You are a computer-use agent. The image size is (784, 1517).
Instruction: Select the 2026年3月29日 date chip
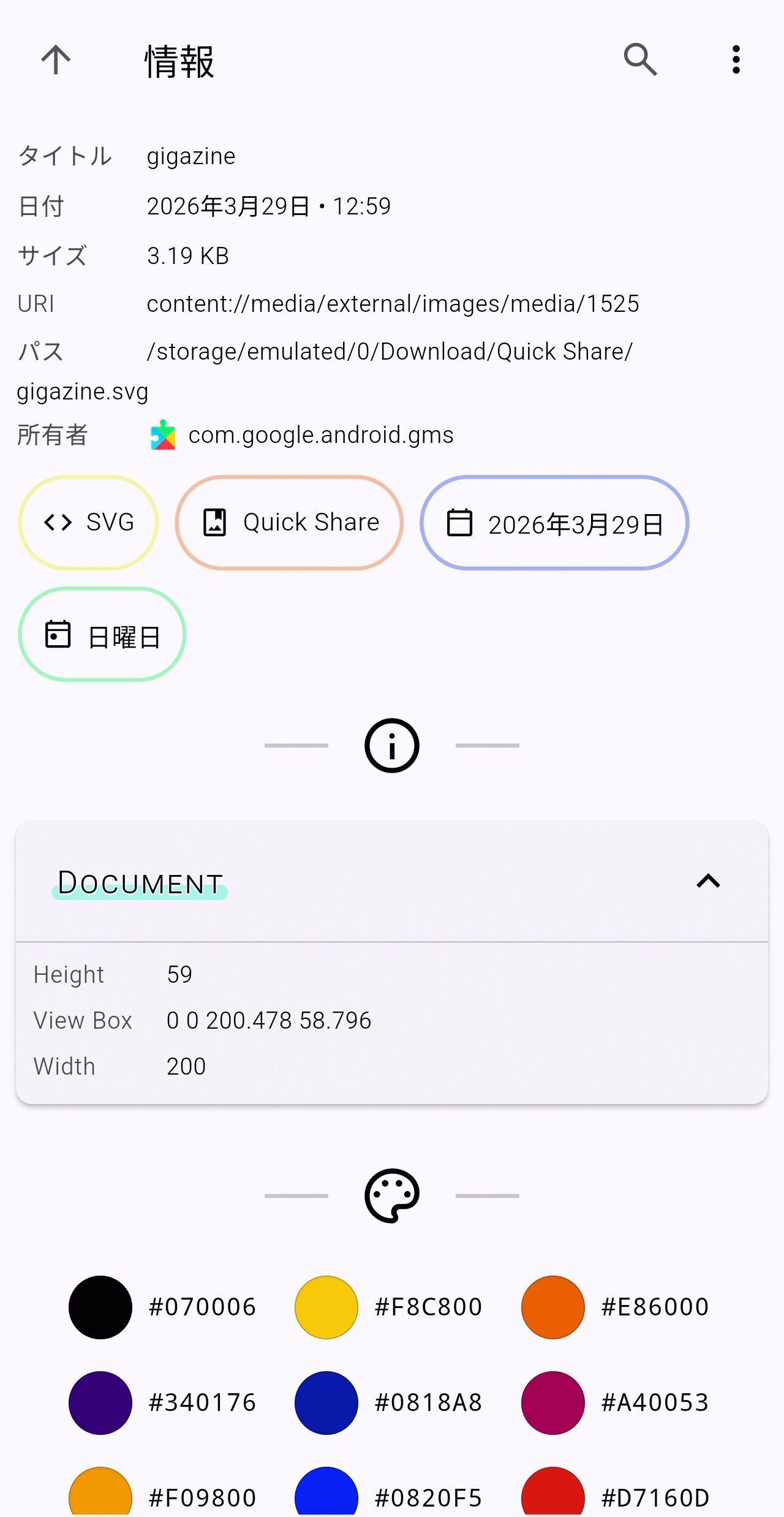[554, 523]
